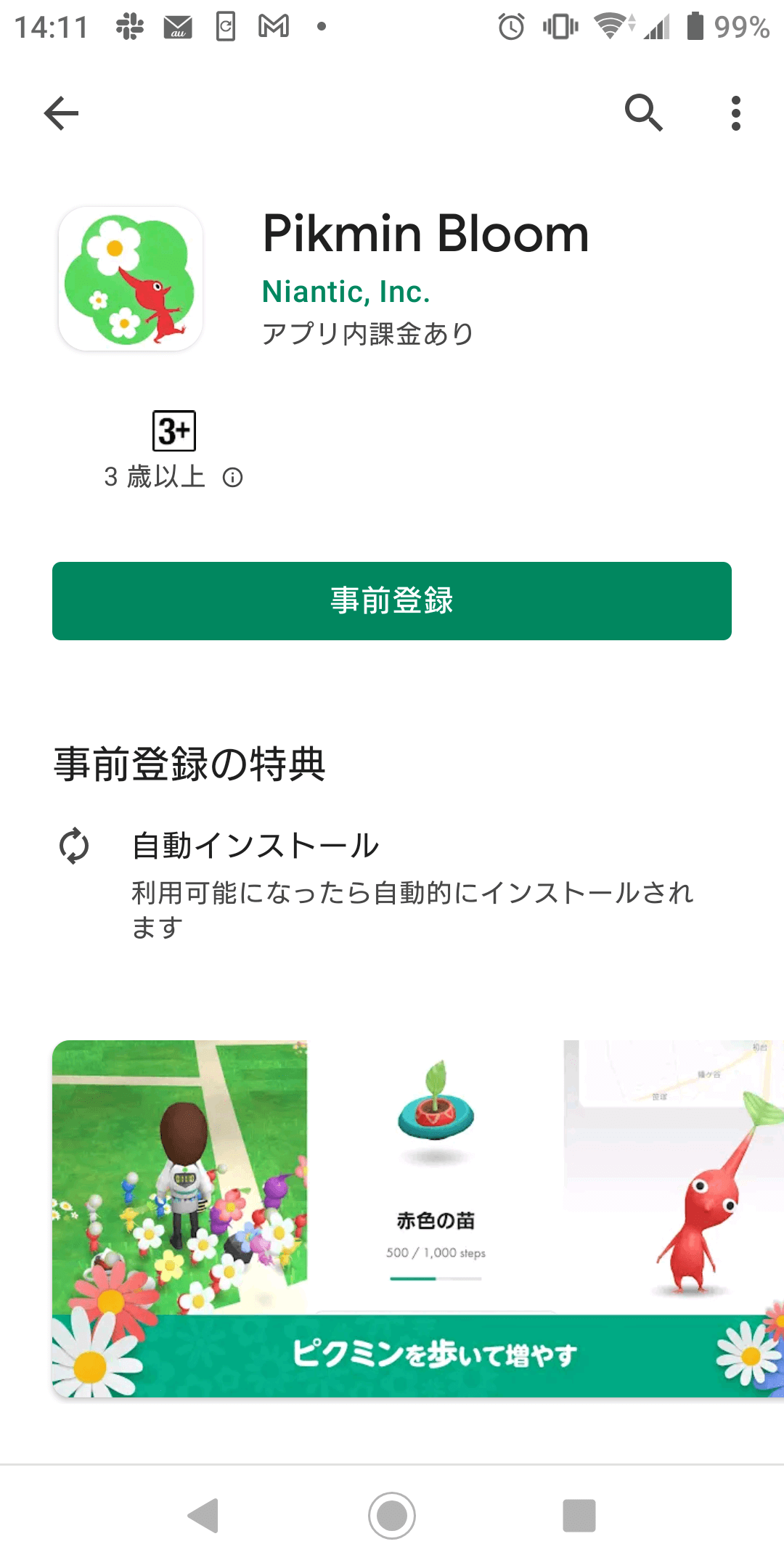
Task: Open the overflow menu
Action: coord(735,113)
